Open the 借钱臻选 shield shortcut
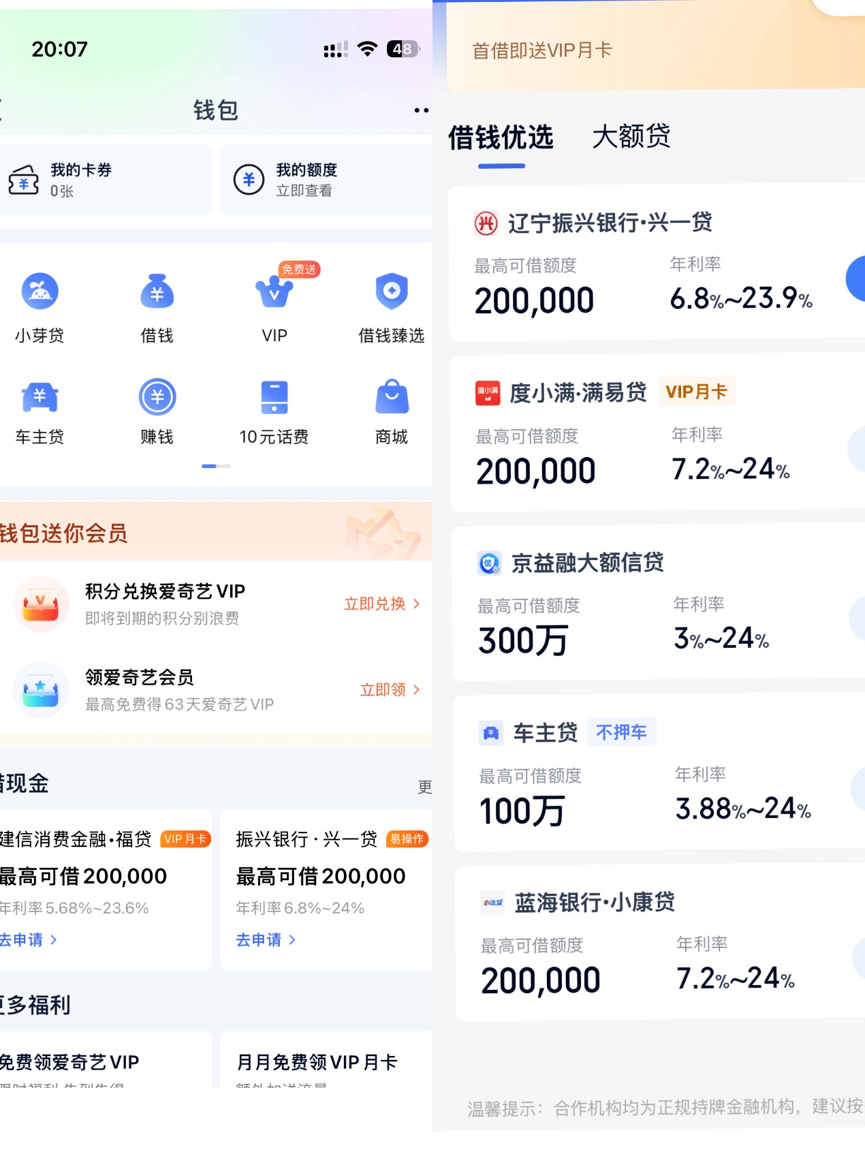 tap(392, 308)
